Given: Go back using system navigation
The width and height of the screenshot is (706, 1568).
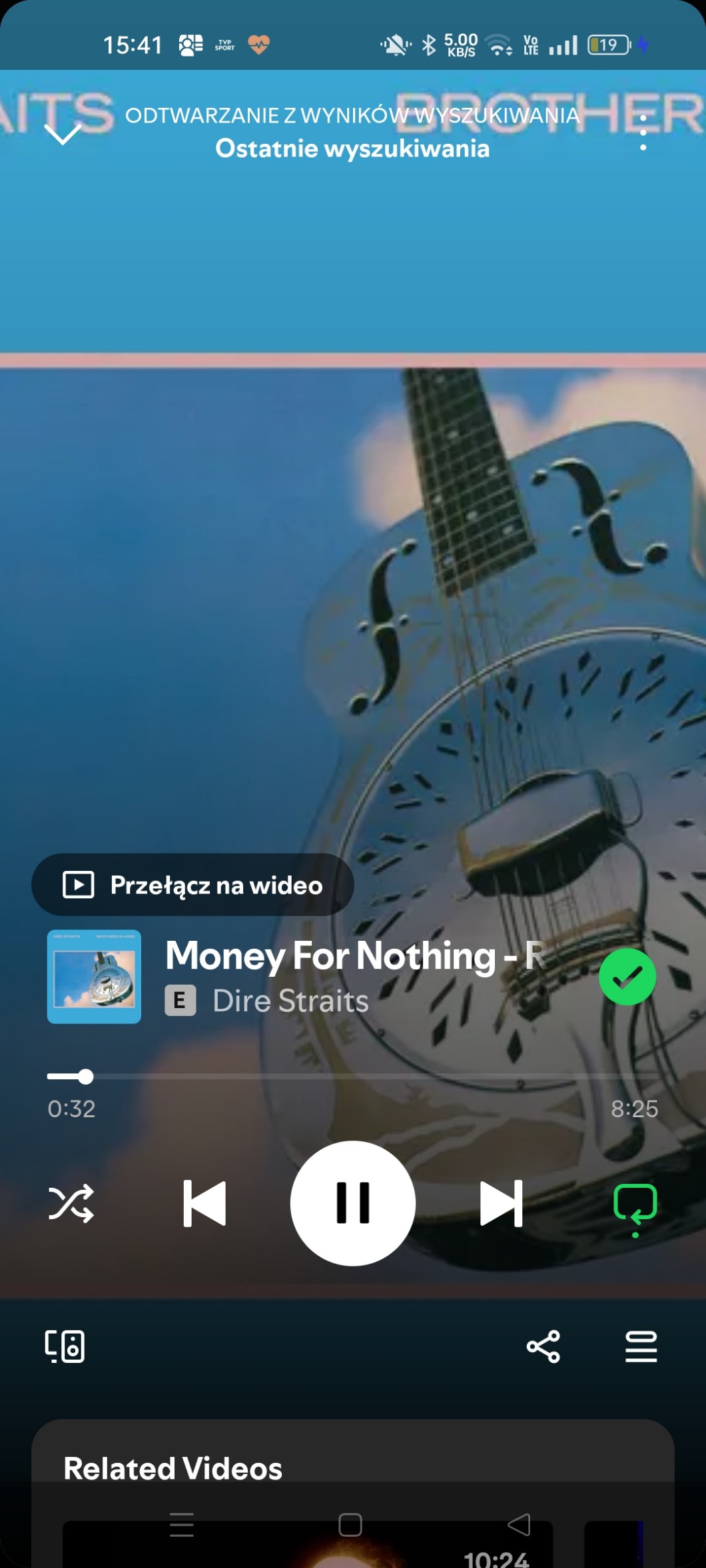Looking at the screenshot, I should [x=519, y=1525].
